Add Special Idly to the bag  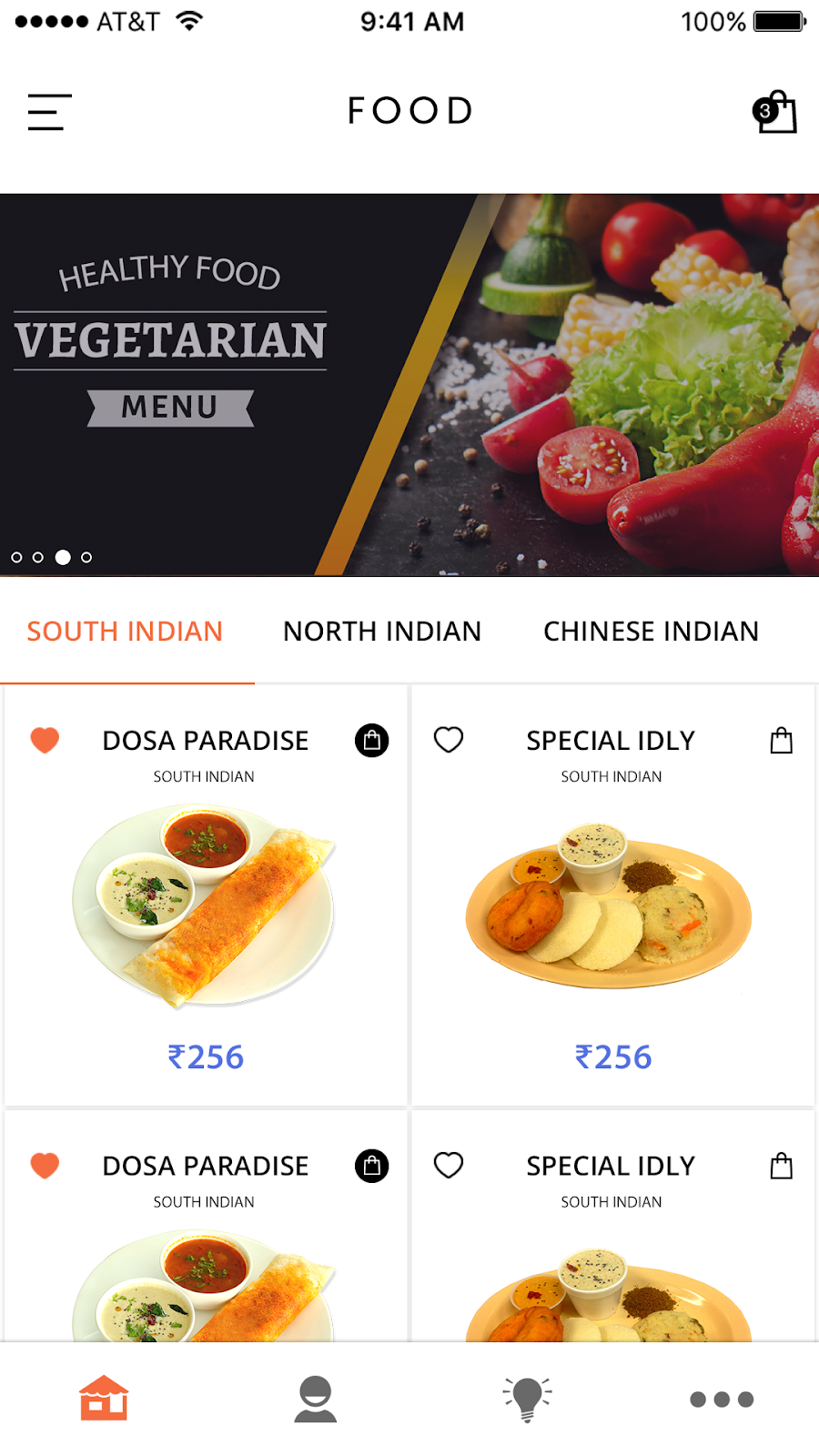tap(781, 740)
